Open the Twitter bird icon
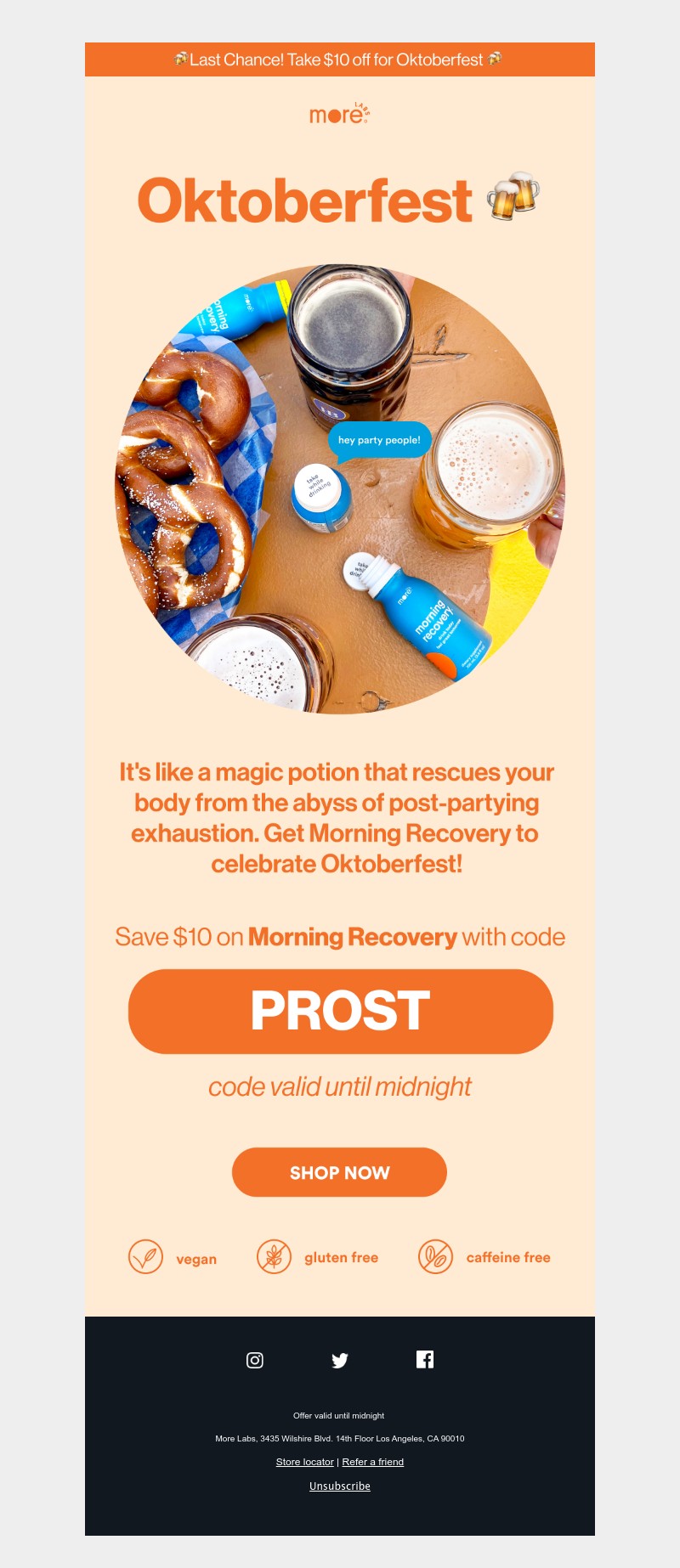This screenshot has height=1568, width=680. (339, 1360)
